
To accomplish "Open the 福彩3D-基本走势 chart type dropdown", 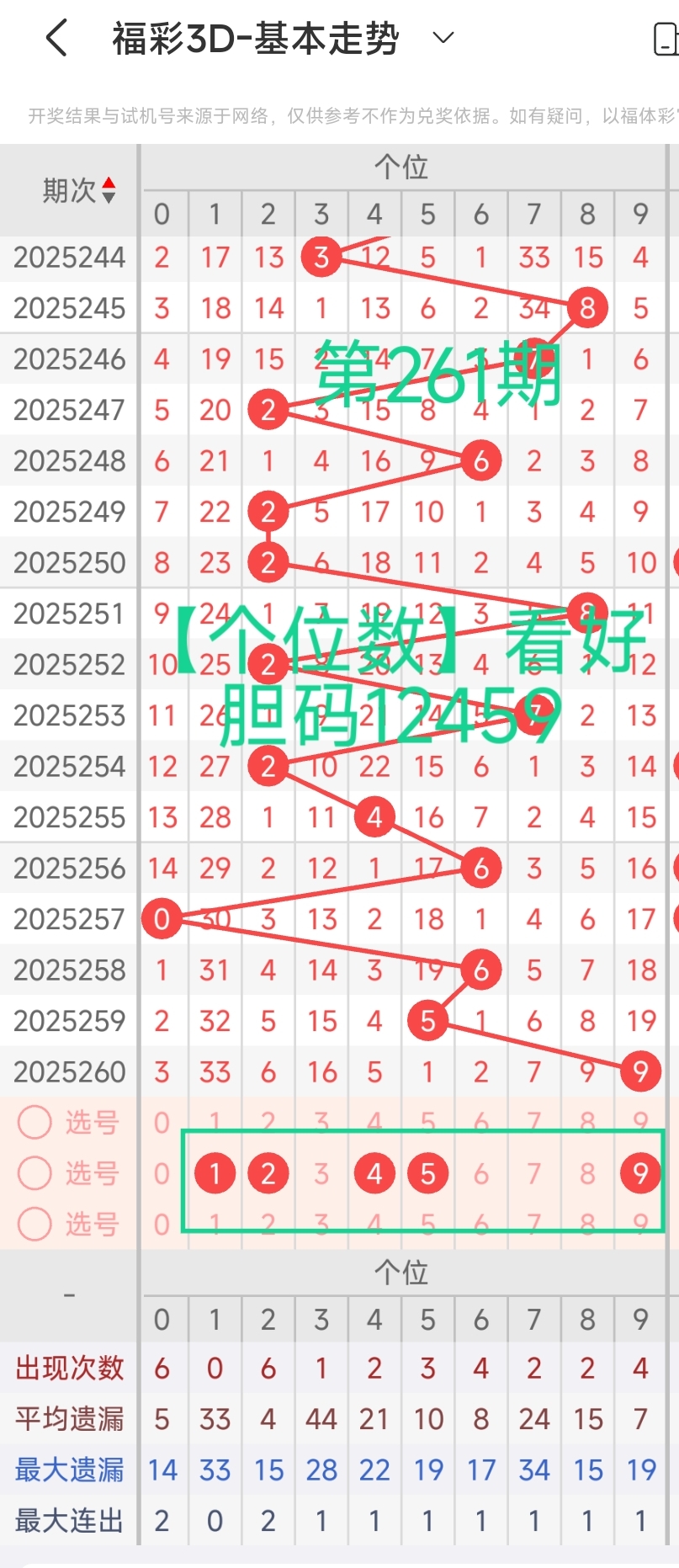I will [443, 37].
